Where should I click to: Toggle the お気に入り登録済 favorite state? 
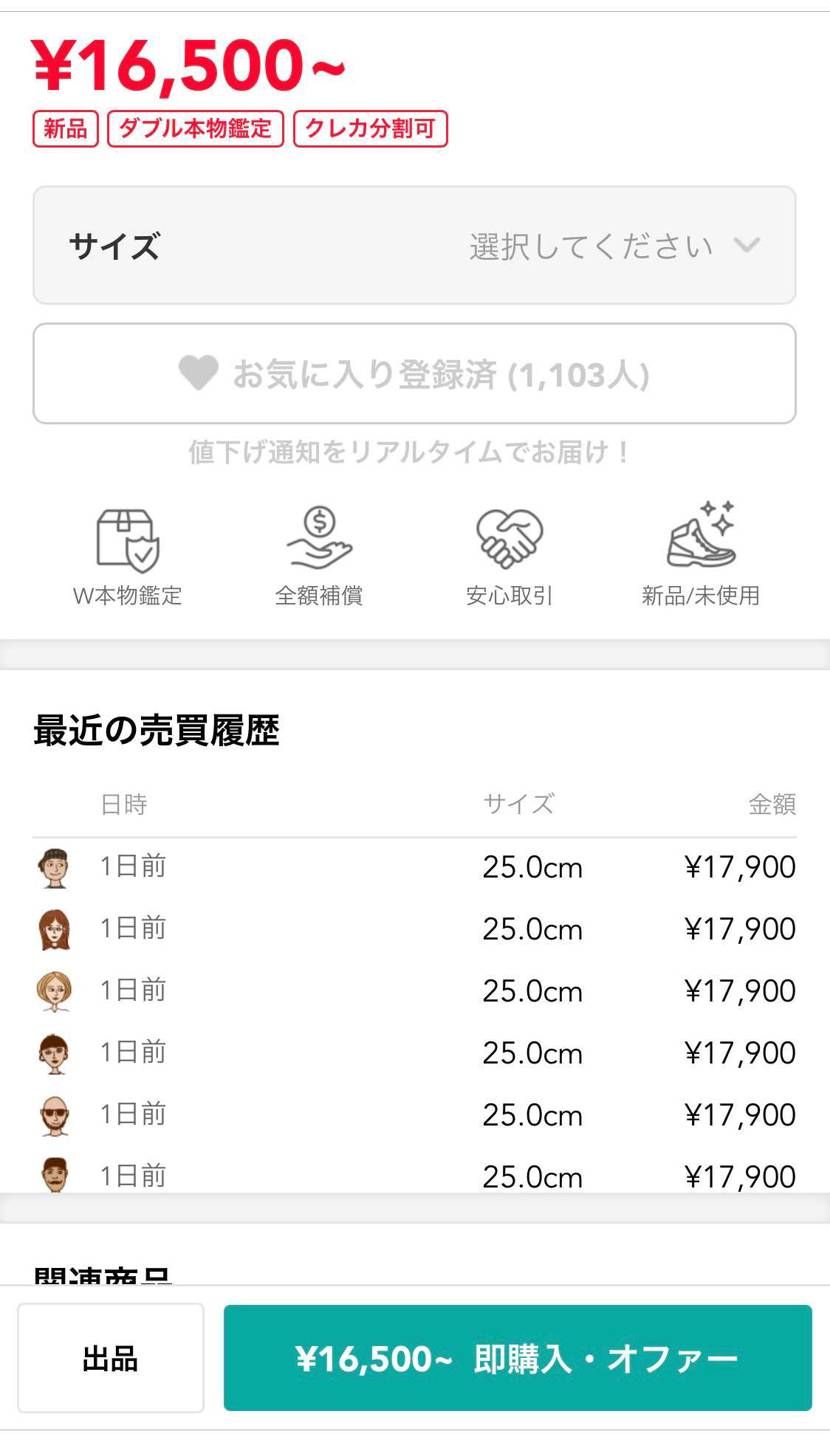[x=415, y=373]
